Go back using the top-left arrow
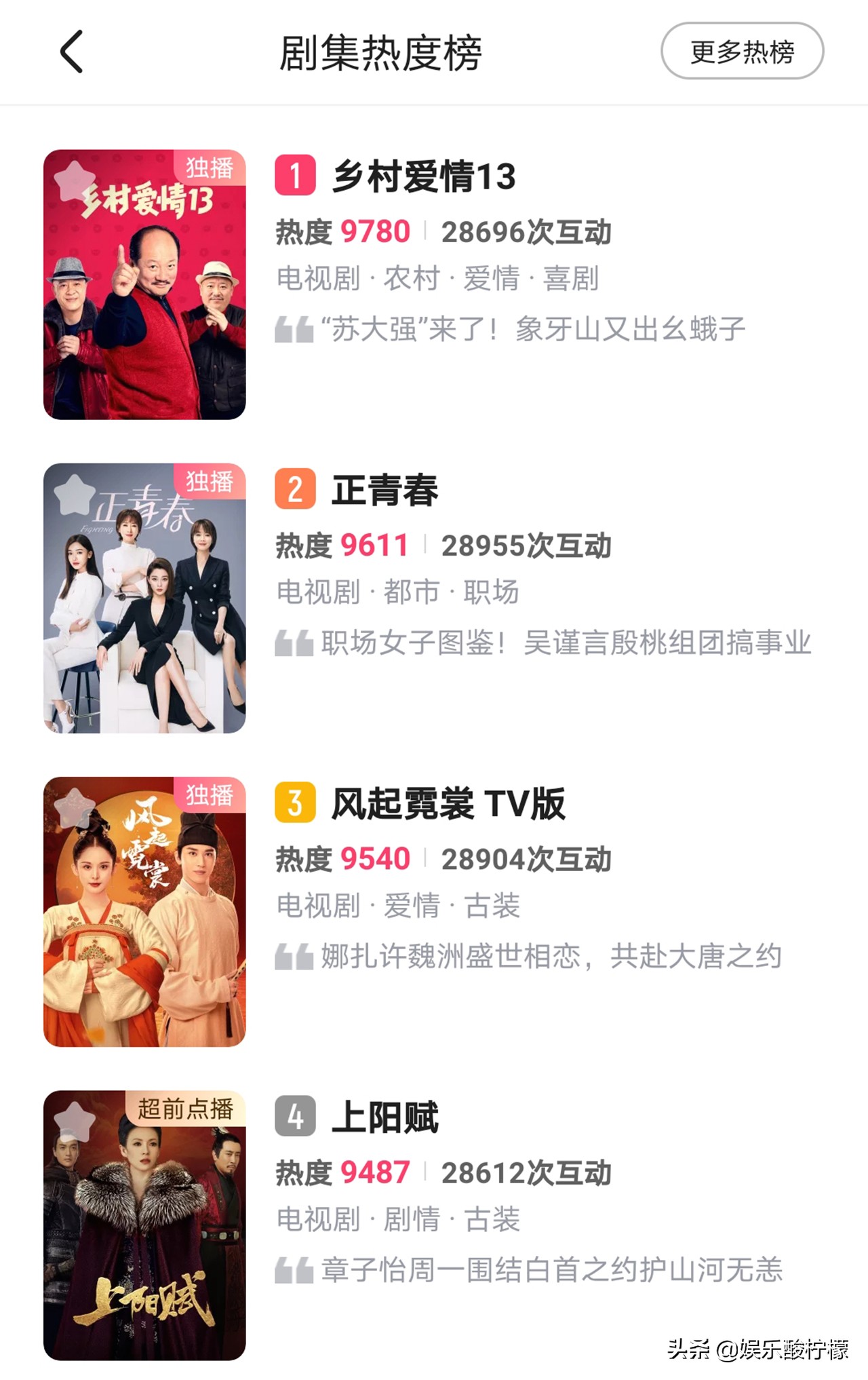The height and width of the screenshot is (1380, 868). pos(72,52)
